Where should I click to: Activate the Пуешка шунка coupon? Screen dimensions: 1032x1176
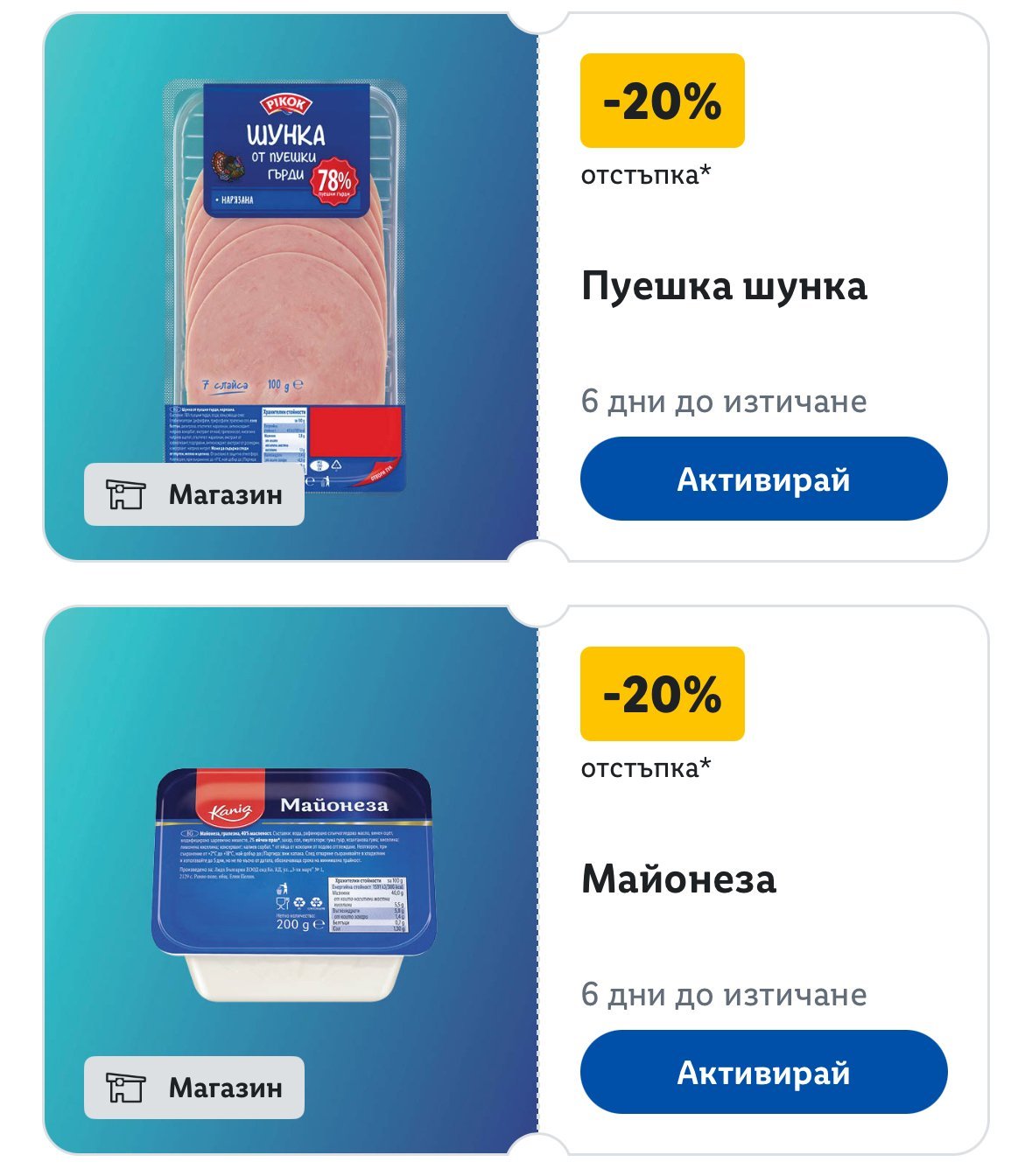[763, 479]
